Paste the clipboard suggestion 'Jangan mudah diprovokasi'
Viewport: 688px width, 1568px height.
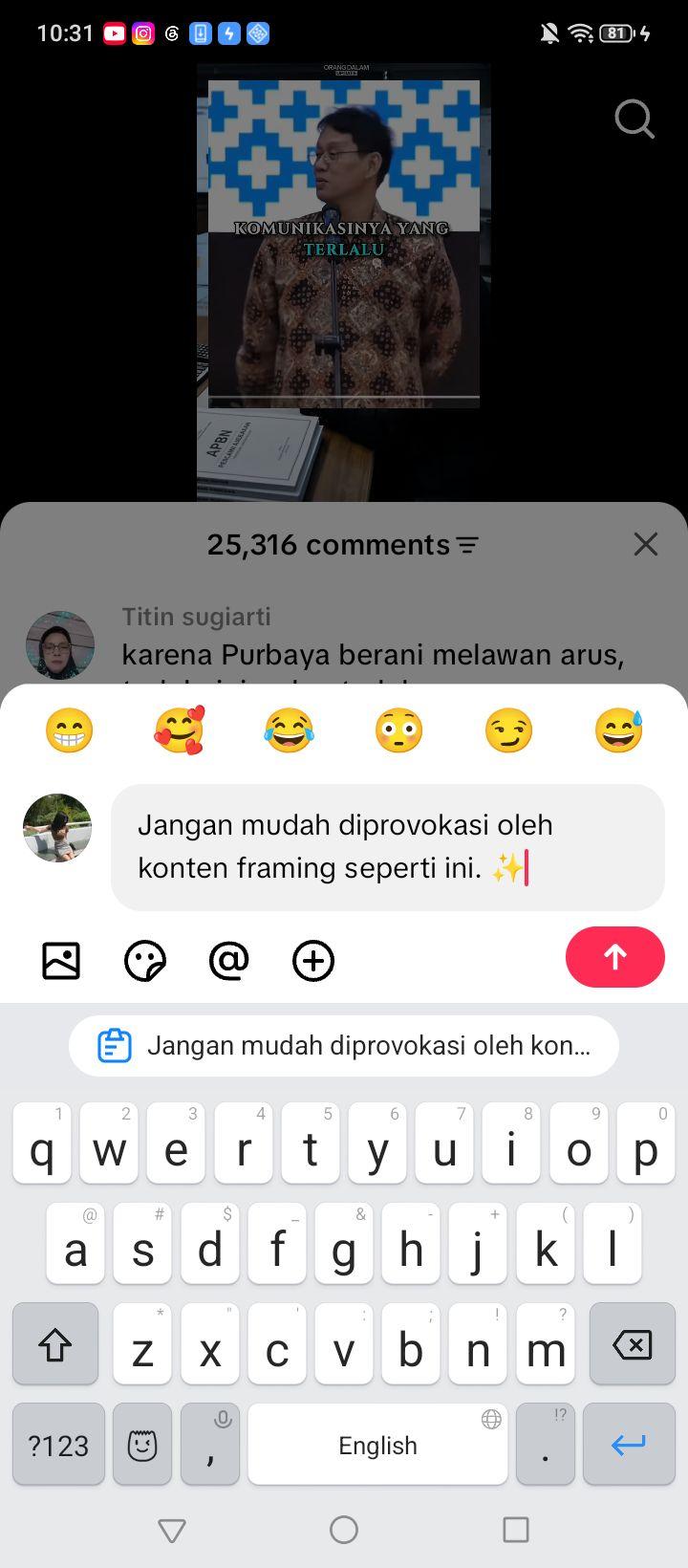[344, 1045]
